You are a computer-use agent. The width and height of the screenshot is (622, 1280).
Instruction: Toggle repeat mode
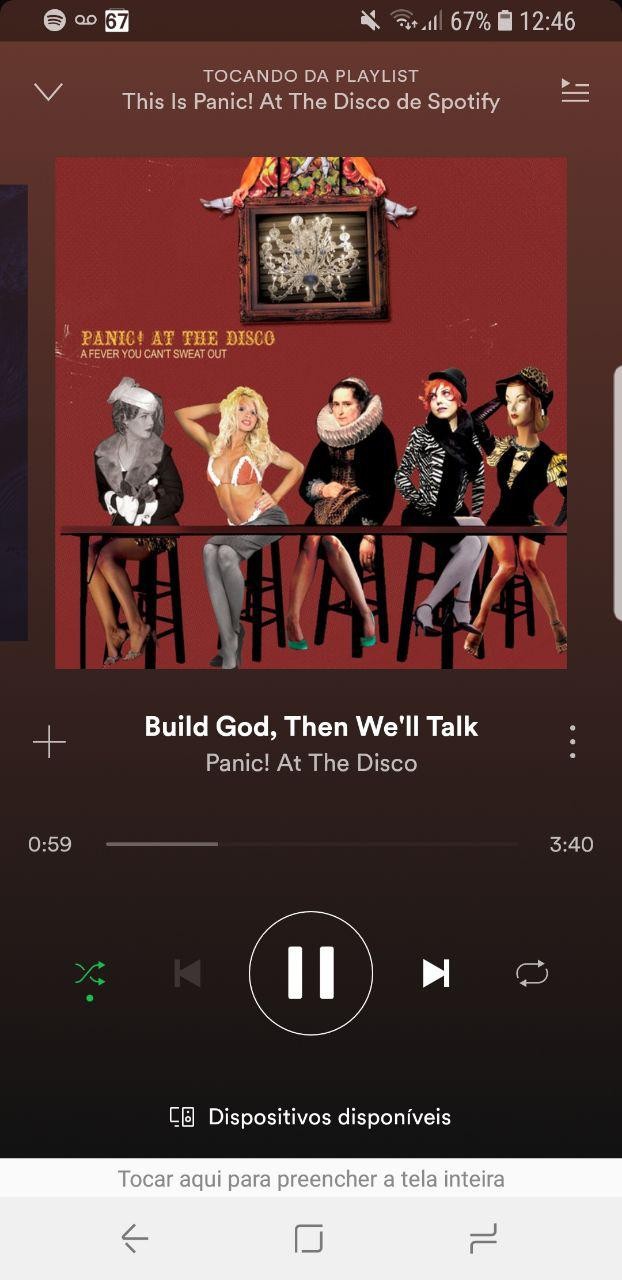pyautogui.click(x=532, y=973)
